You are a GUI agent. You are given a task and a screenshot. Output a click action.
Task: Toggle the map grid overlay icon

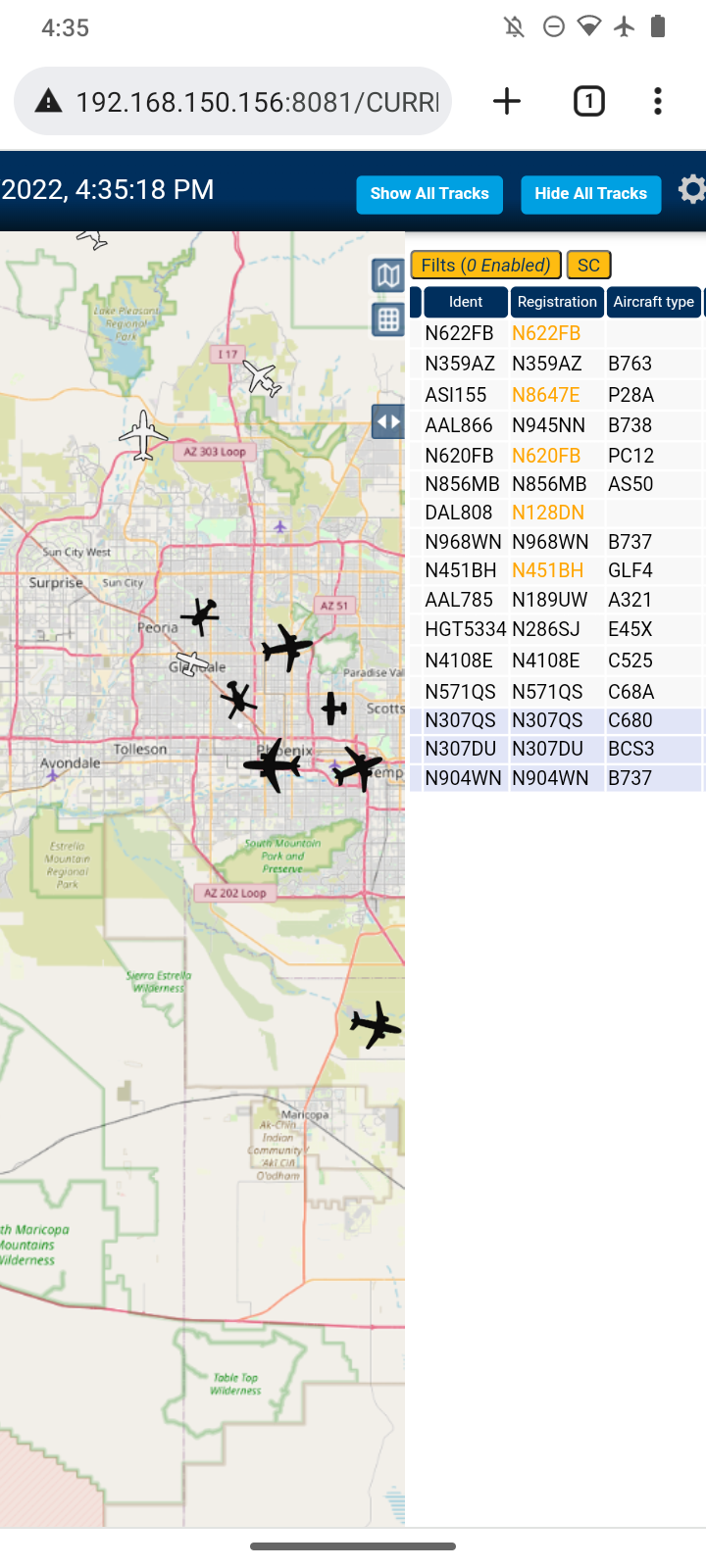pyautogui.click(x=388, y=319)
